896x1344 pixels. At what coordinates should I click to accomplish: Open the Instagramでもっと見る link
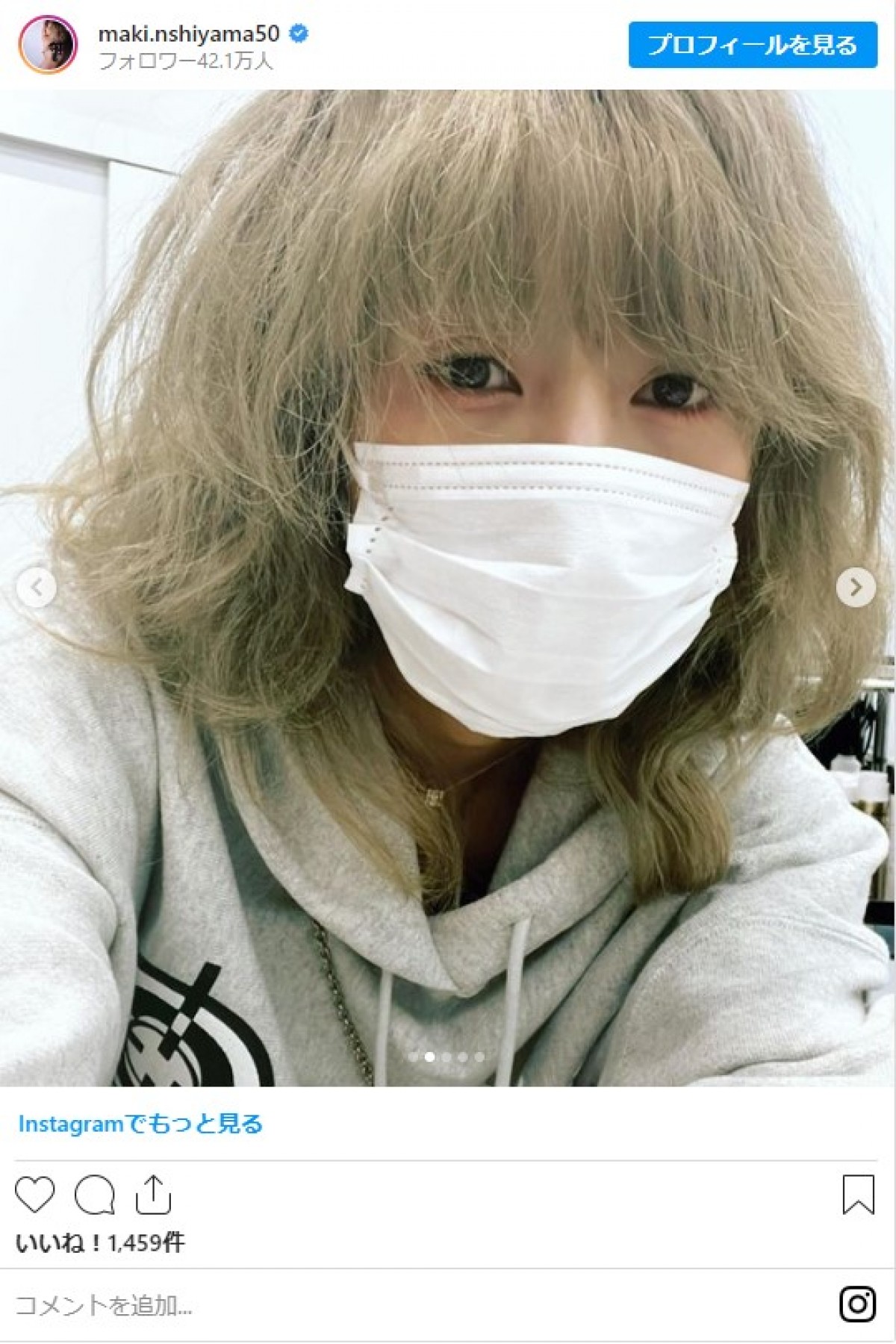tap(140, 1124)
